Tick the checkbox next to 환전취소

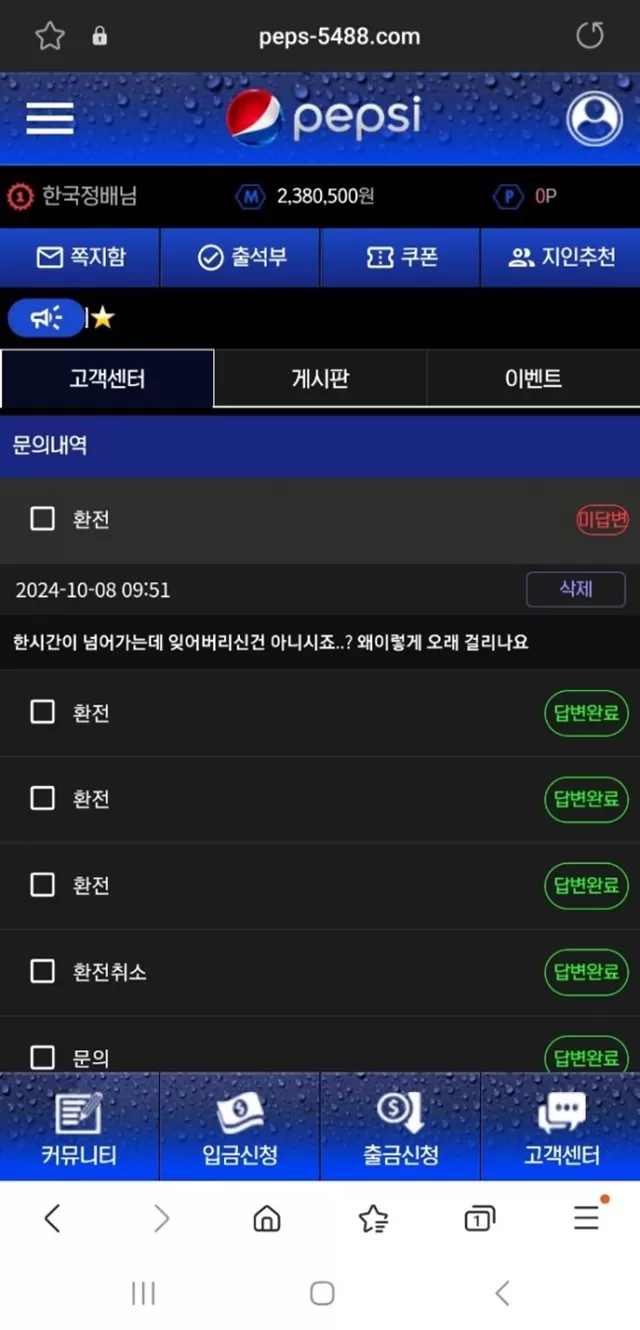pyautogui.click(x=42, y=971)
